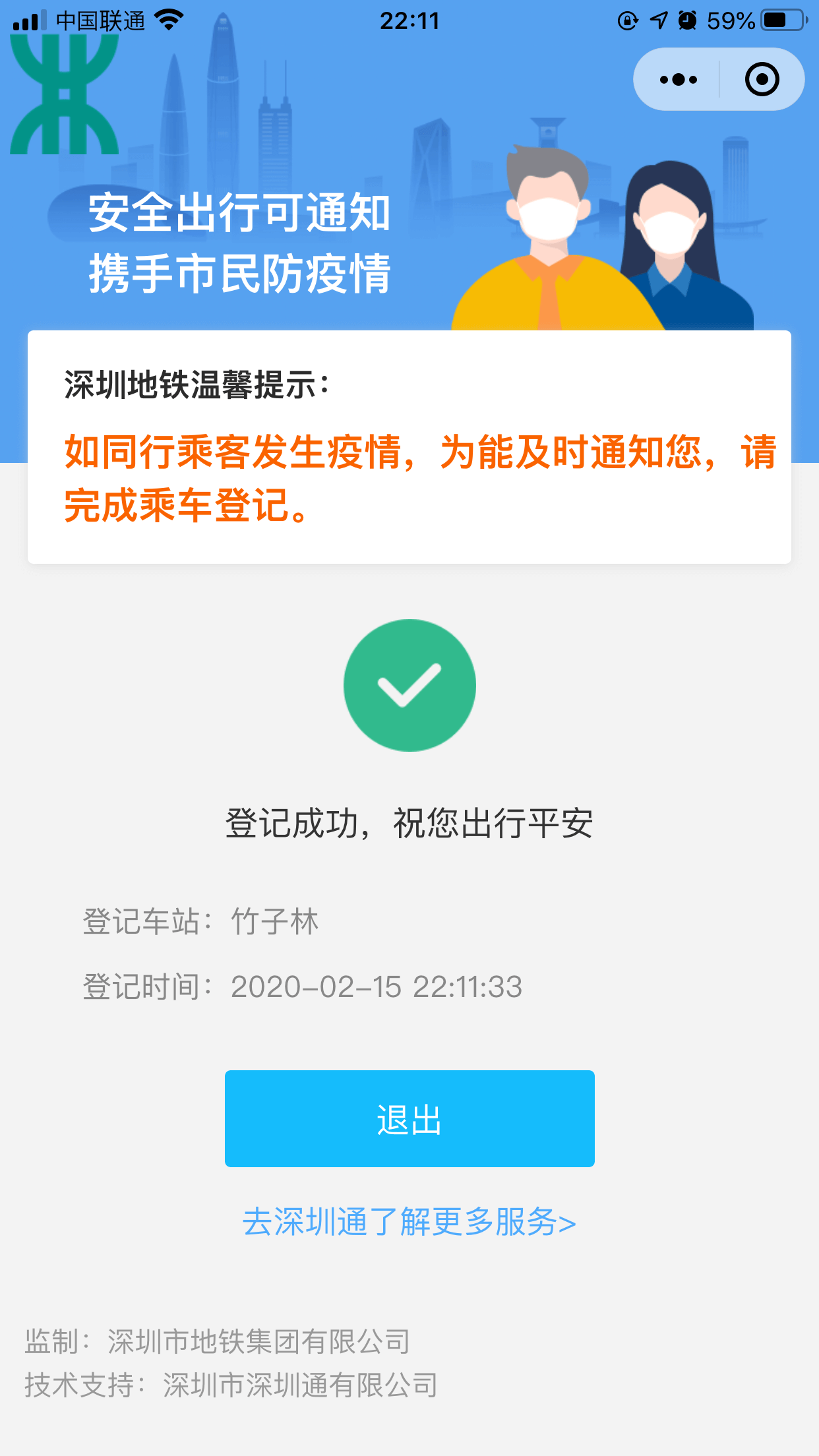
Task: Tap the blue 退出 button
Action: pyautogui.click(x=409, y=1118)
